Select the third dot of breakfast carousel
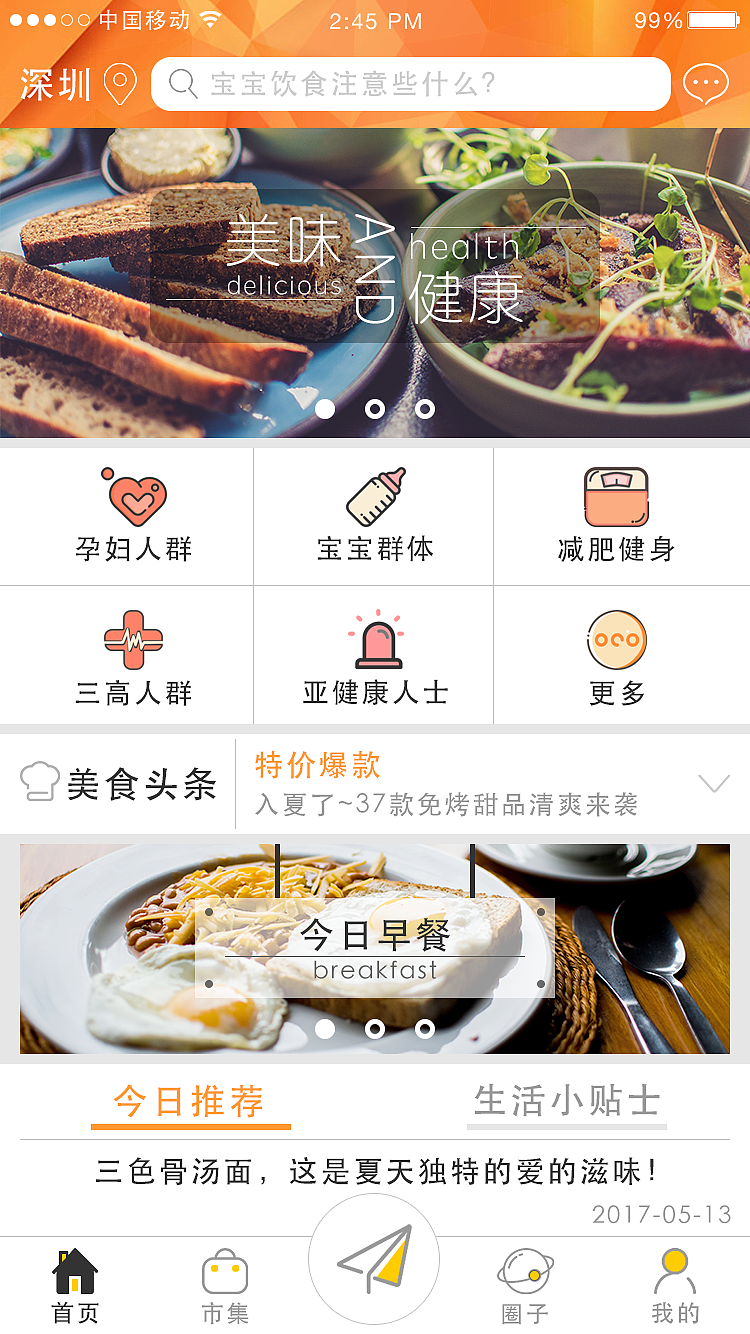This screenshot has height=1334, width=750. (424, 1029)
